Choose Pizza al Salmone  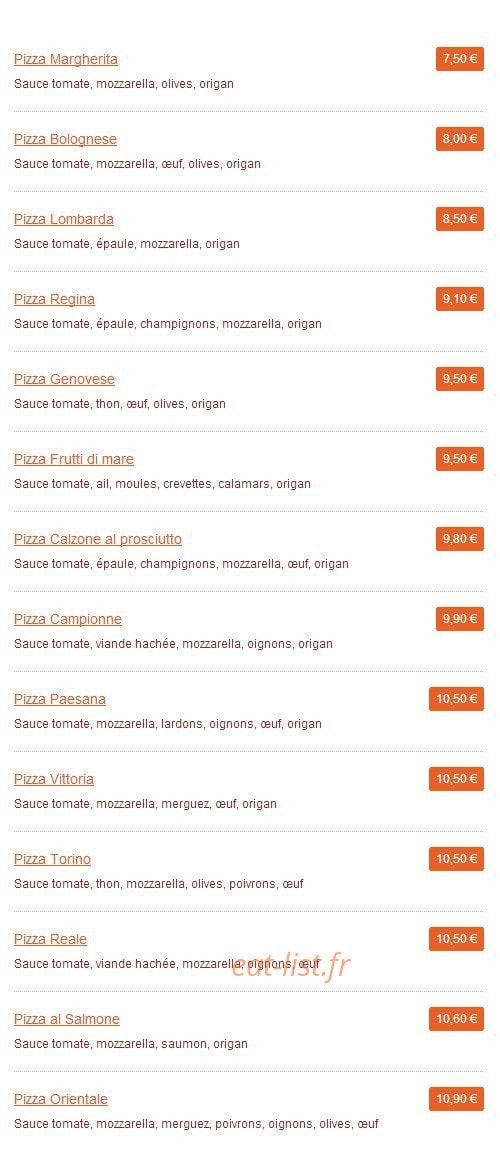point(67,1019)
